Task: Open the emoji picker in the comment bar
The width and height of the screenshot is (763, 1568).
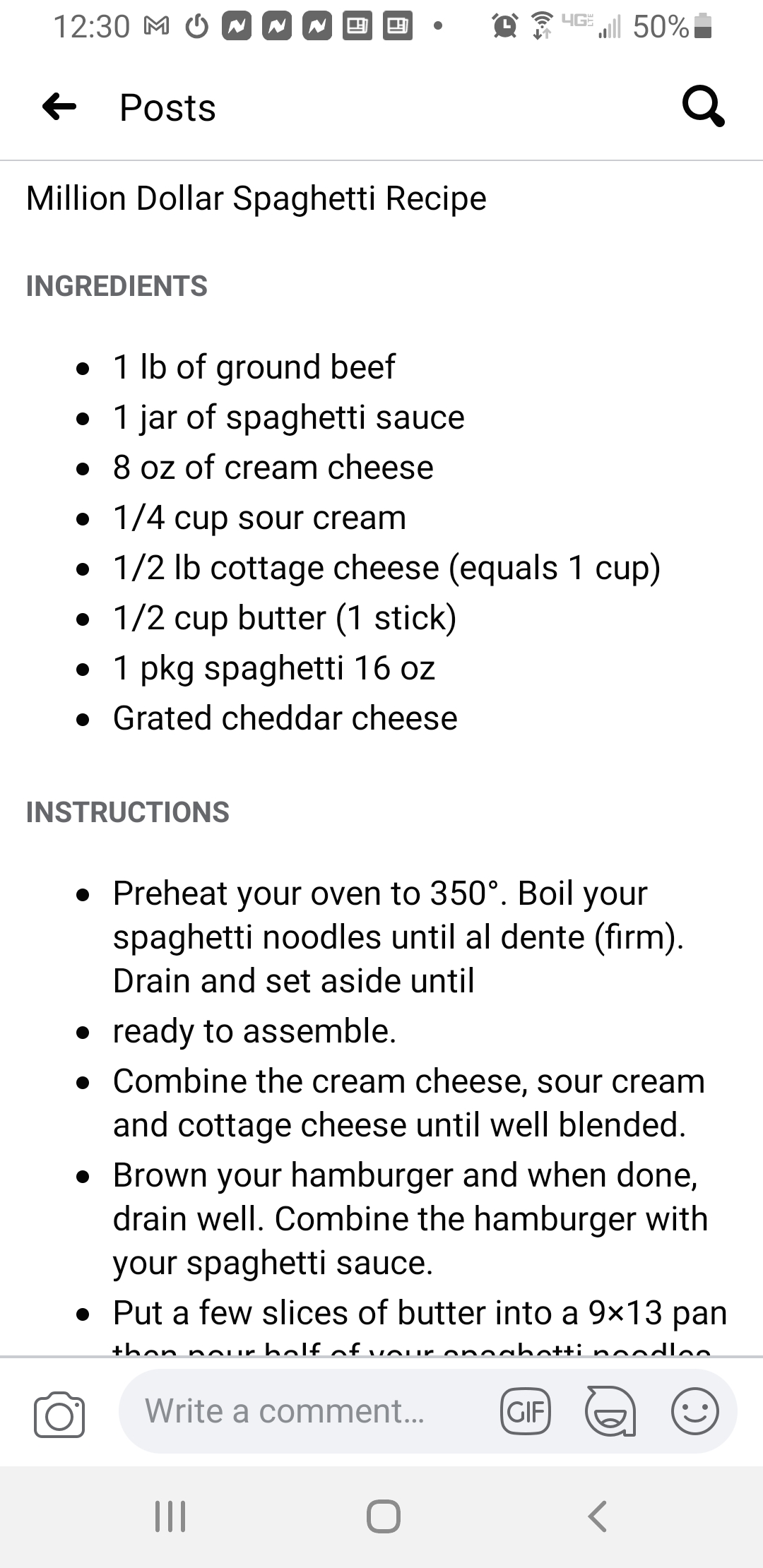Action: (695, 1411)
